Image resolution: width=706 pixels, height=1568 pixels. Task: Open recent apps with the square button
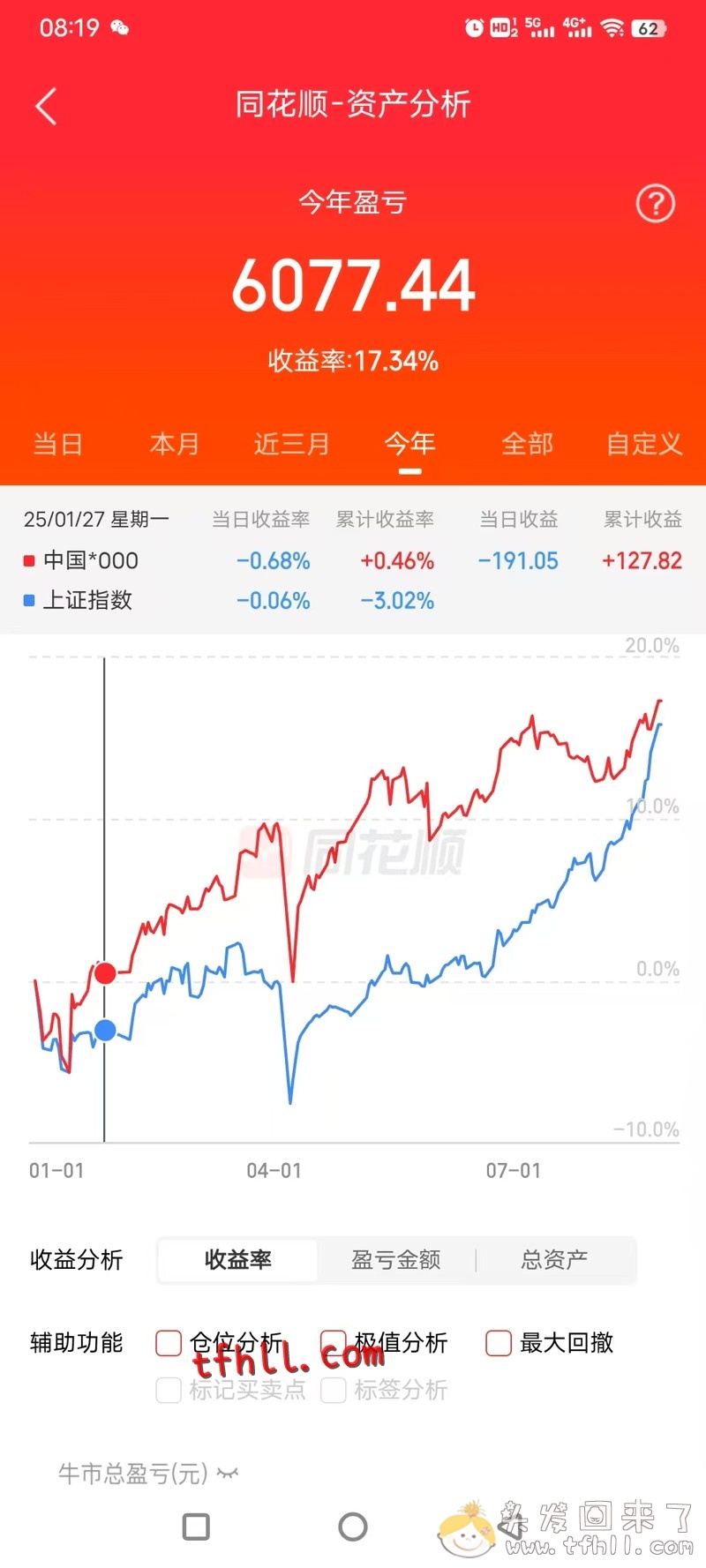click(196, 1527)
